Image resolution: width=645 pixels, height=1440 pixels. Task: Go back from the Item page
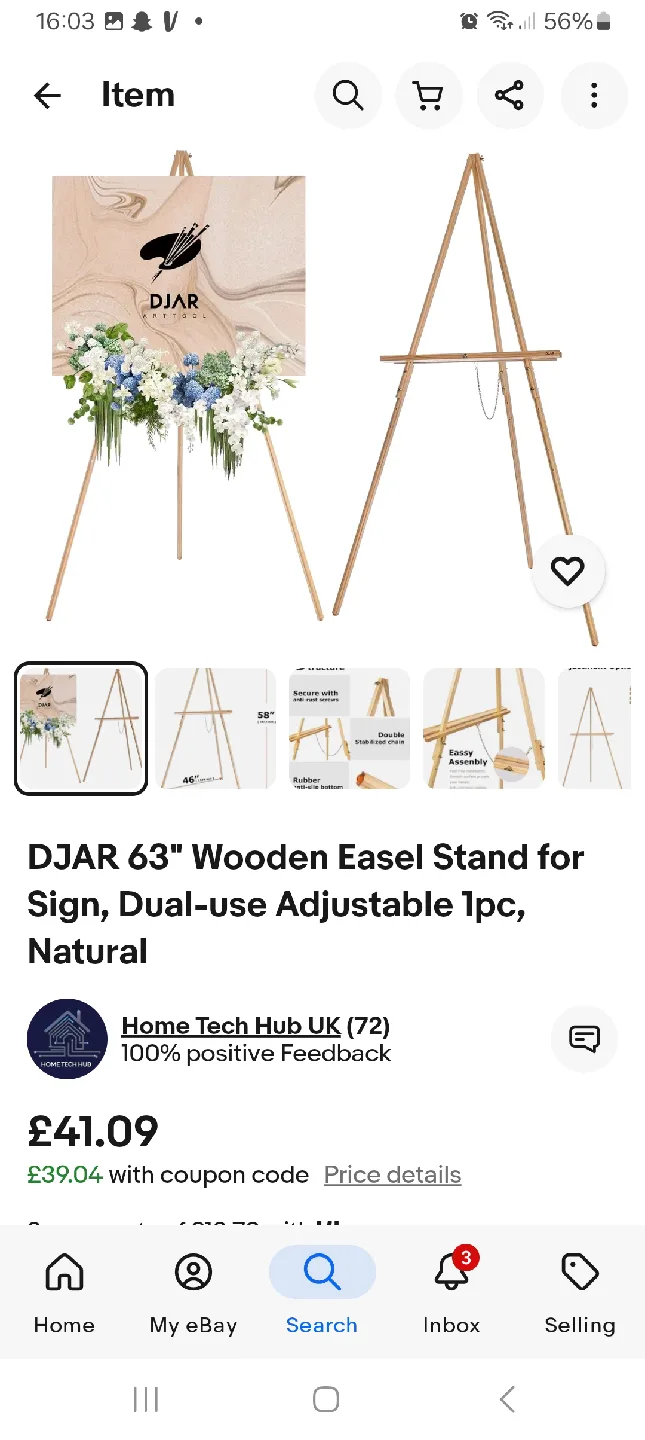47,96
